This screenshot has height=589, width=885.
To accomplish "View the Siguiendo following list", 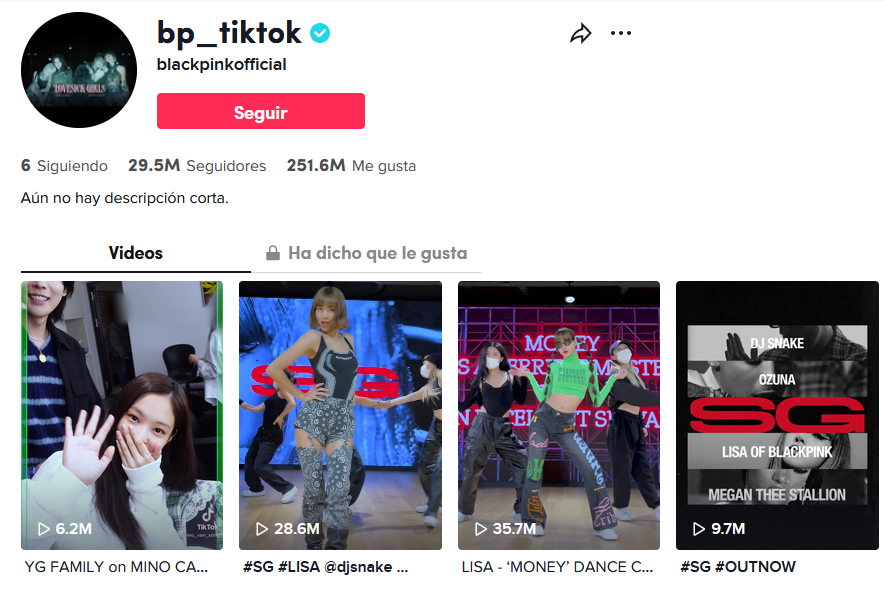I will pyautogui.click(x=64, y=166).
